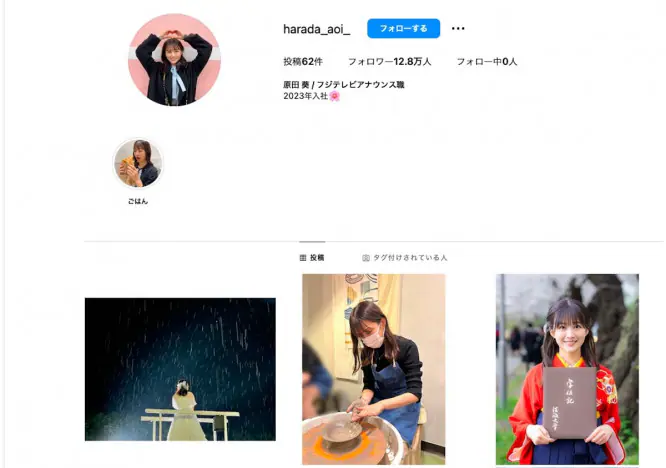The width and height of the screenshot is (666, 468).
Task: Open the ごはん story highlight
Action: [x=138, y=164]
